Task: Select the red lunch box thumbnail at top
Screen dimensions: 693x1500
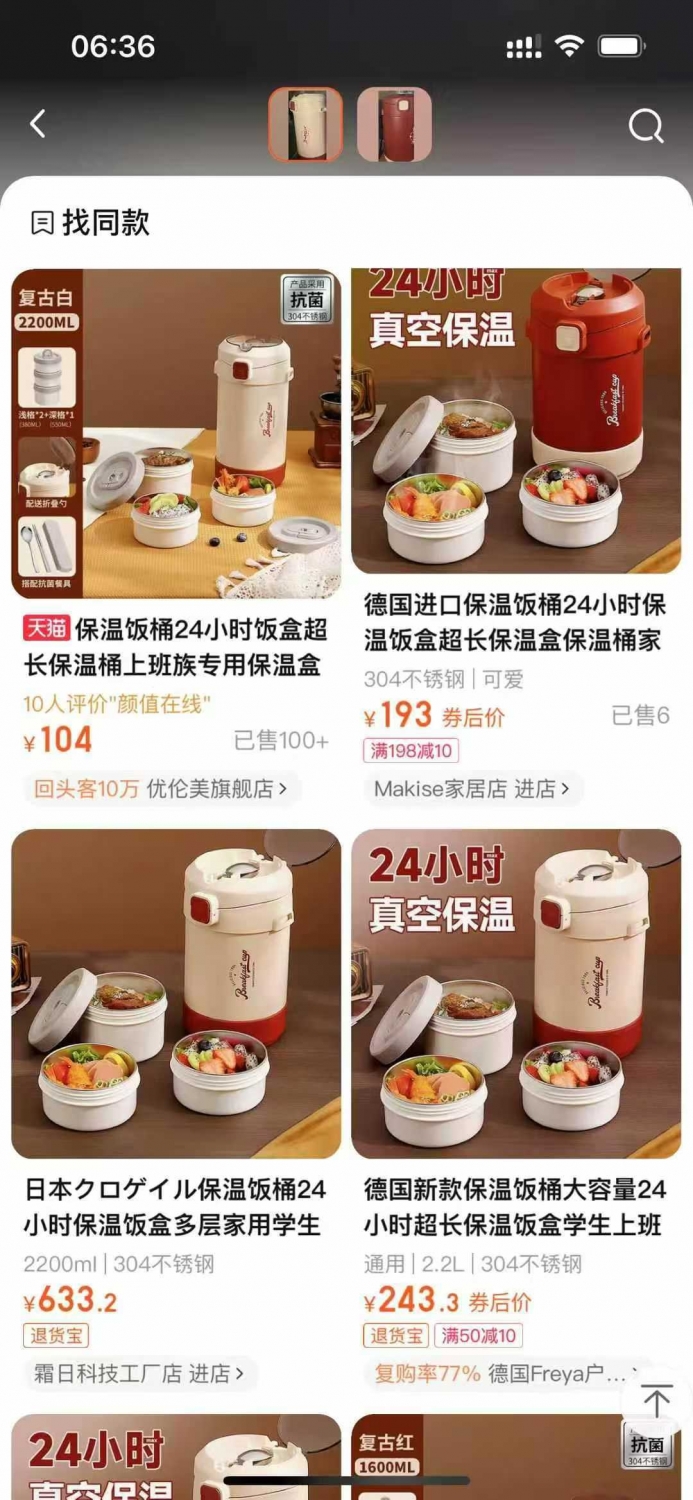Action: [x=395, y=125]
